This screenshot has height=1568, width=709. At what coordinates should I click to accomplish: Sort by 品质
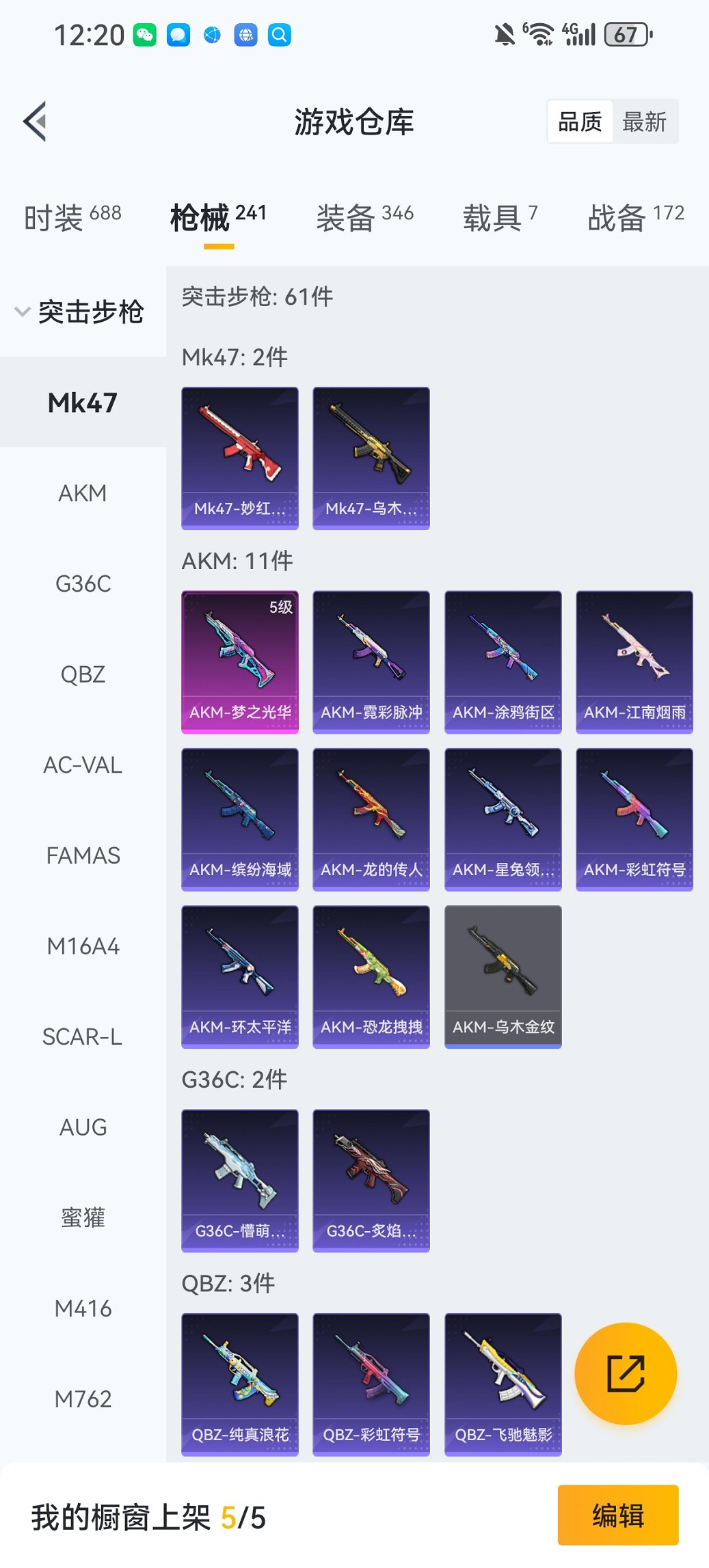pyautogui.click(x=580, y=122)
